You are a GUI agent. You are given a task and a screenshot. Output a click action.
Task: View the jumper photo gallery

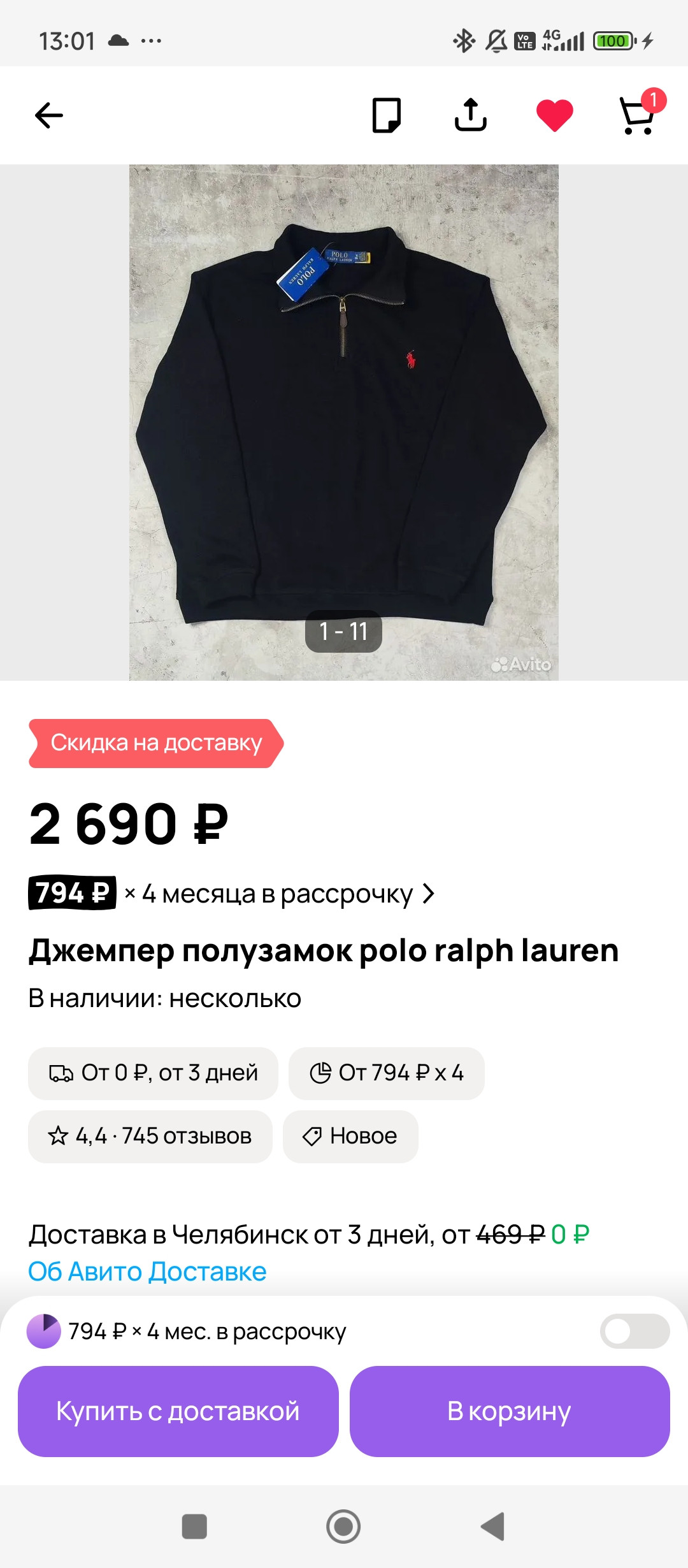pos(344,422)
